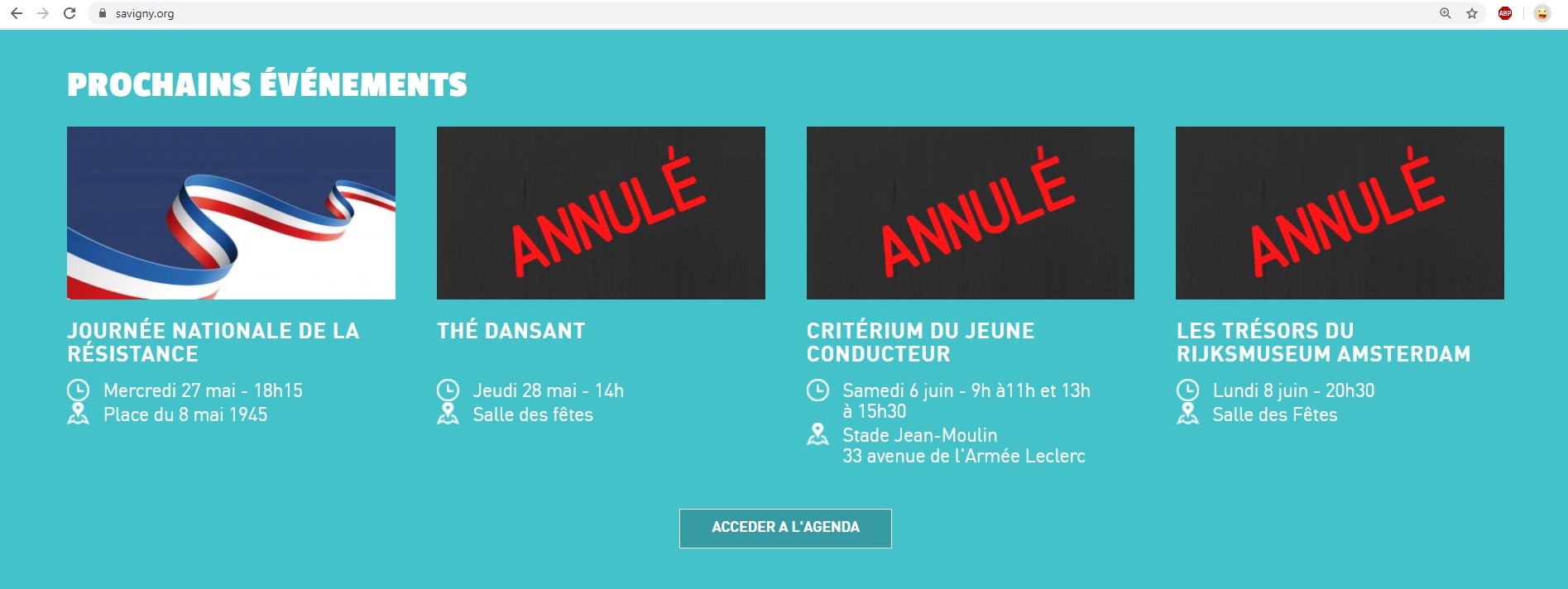Open the ABP adblock extension
Viewport: 1568px width, 589px height.
click(1505, 13)
